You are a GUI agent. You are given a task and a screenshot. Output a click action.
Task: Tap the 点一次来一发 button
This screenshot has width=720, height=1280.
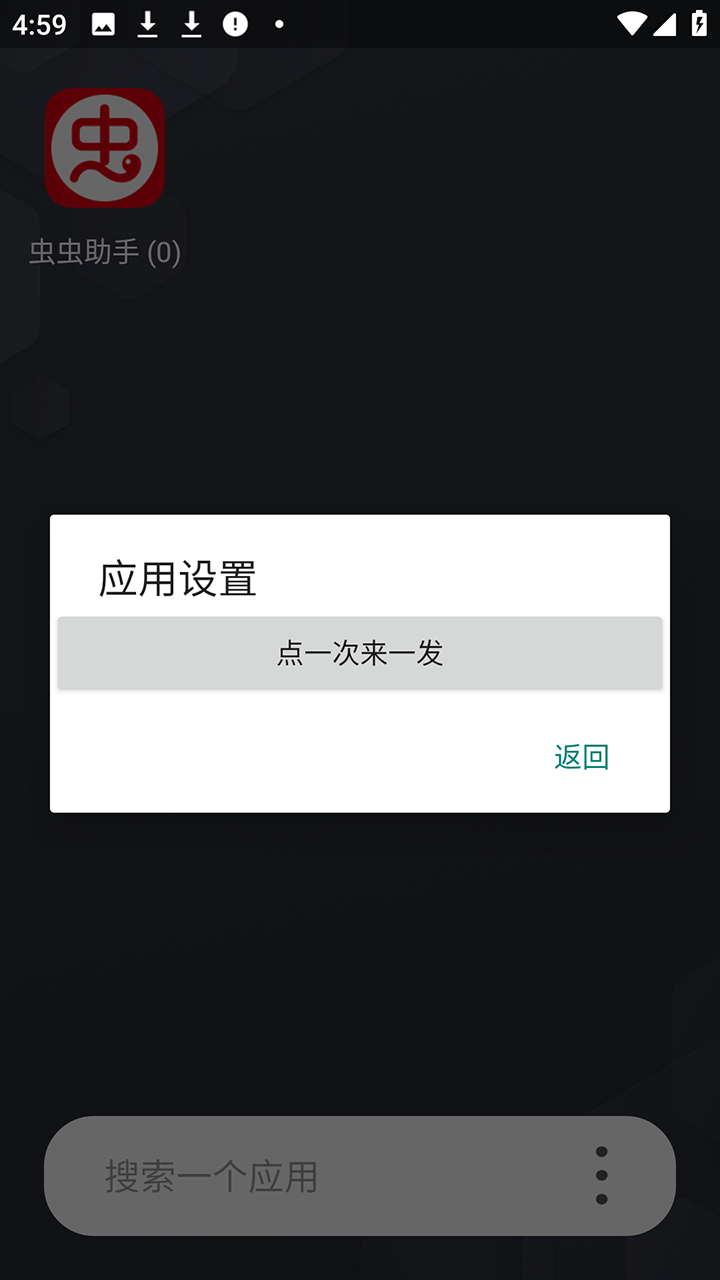(360, 653)
